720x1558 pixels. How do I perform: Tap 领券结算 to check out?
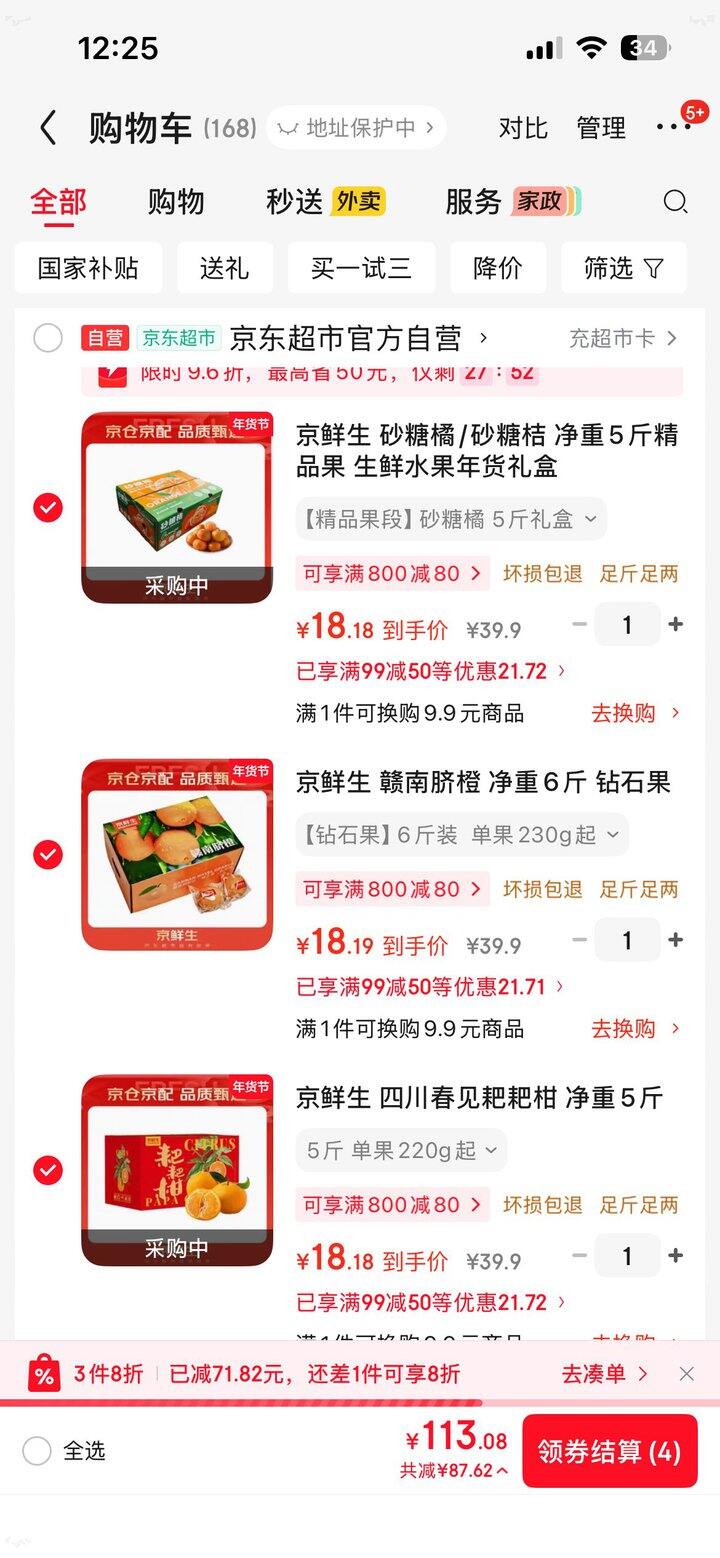click(608, 1452)
